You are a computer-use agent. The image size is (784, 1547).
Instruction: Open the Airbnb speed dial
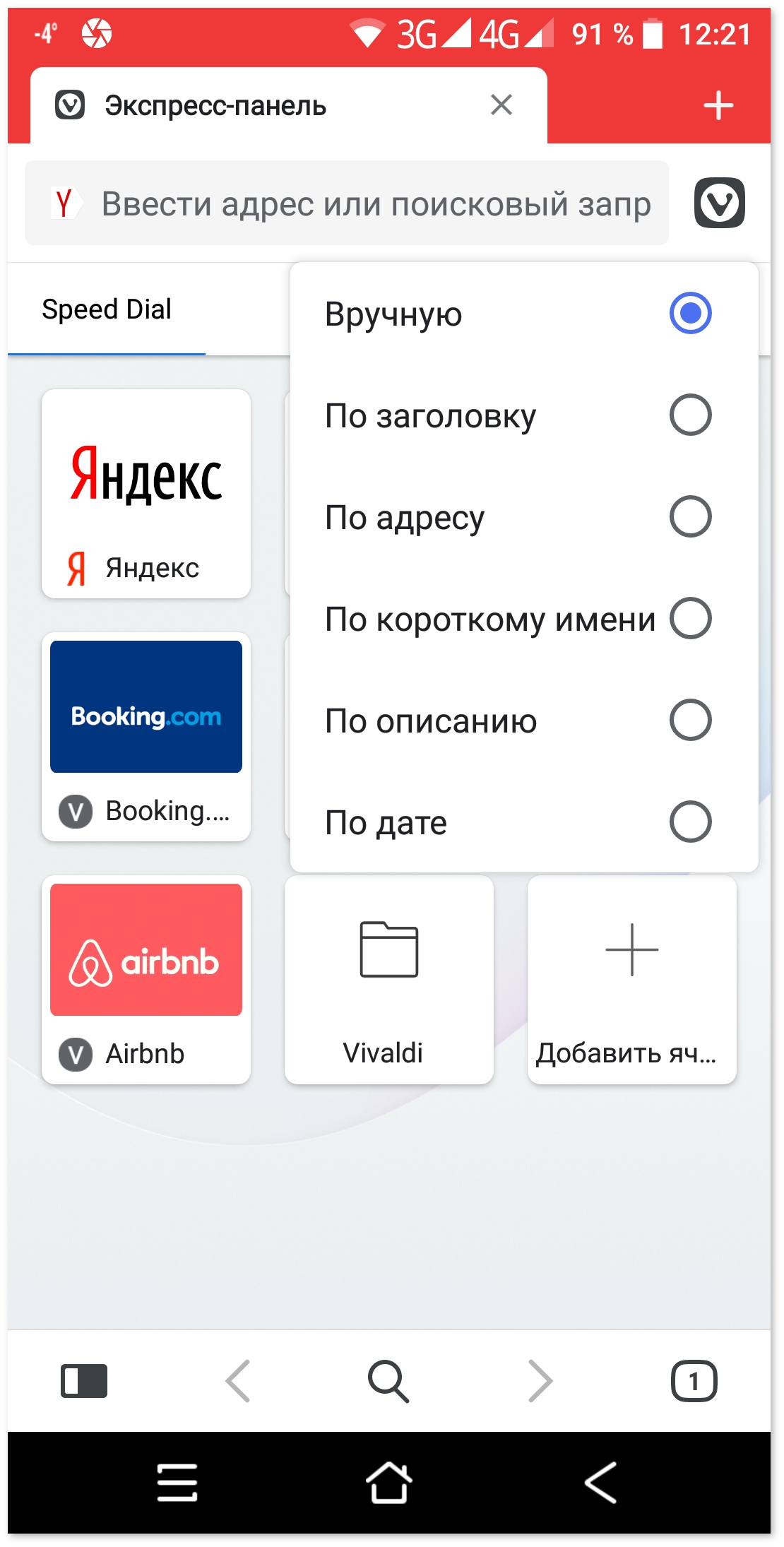146,979
